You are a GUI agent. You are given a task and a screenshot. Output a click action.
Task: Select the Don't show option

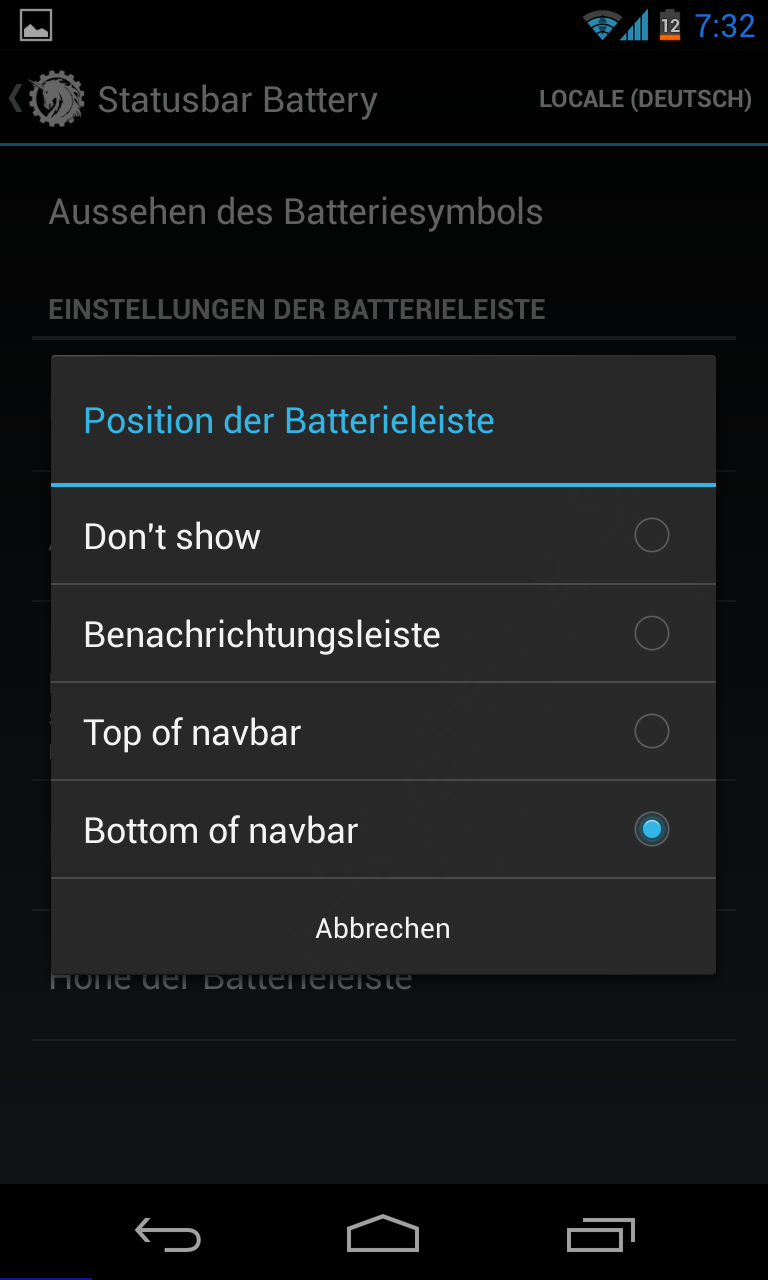click(x=383, y=536)
